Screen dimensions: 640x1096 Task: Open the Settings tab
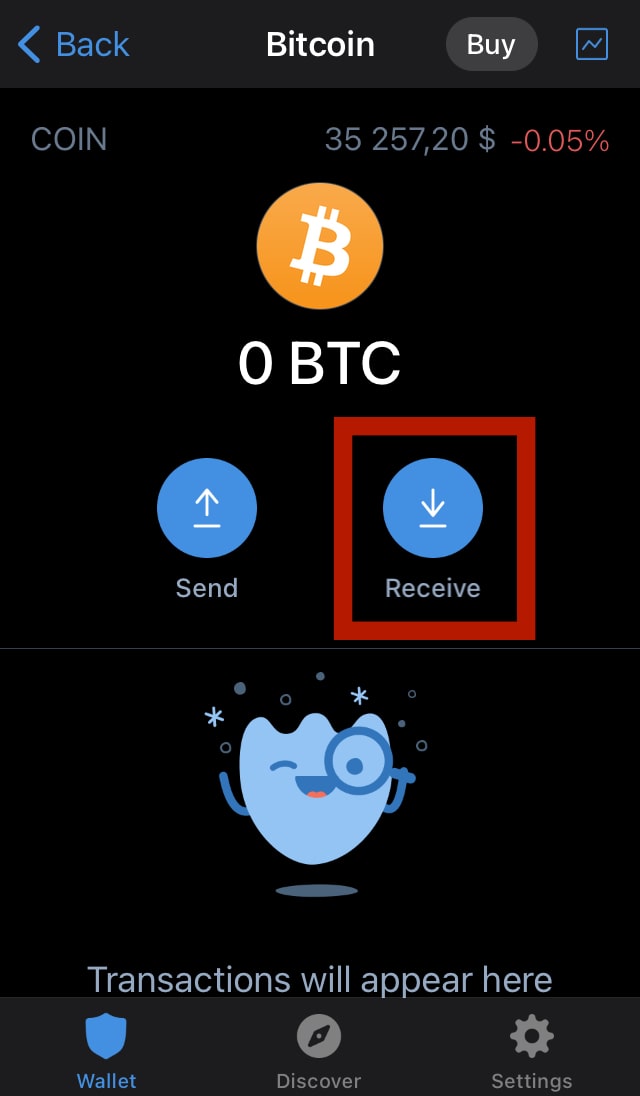click(x=531, y=1051)
